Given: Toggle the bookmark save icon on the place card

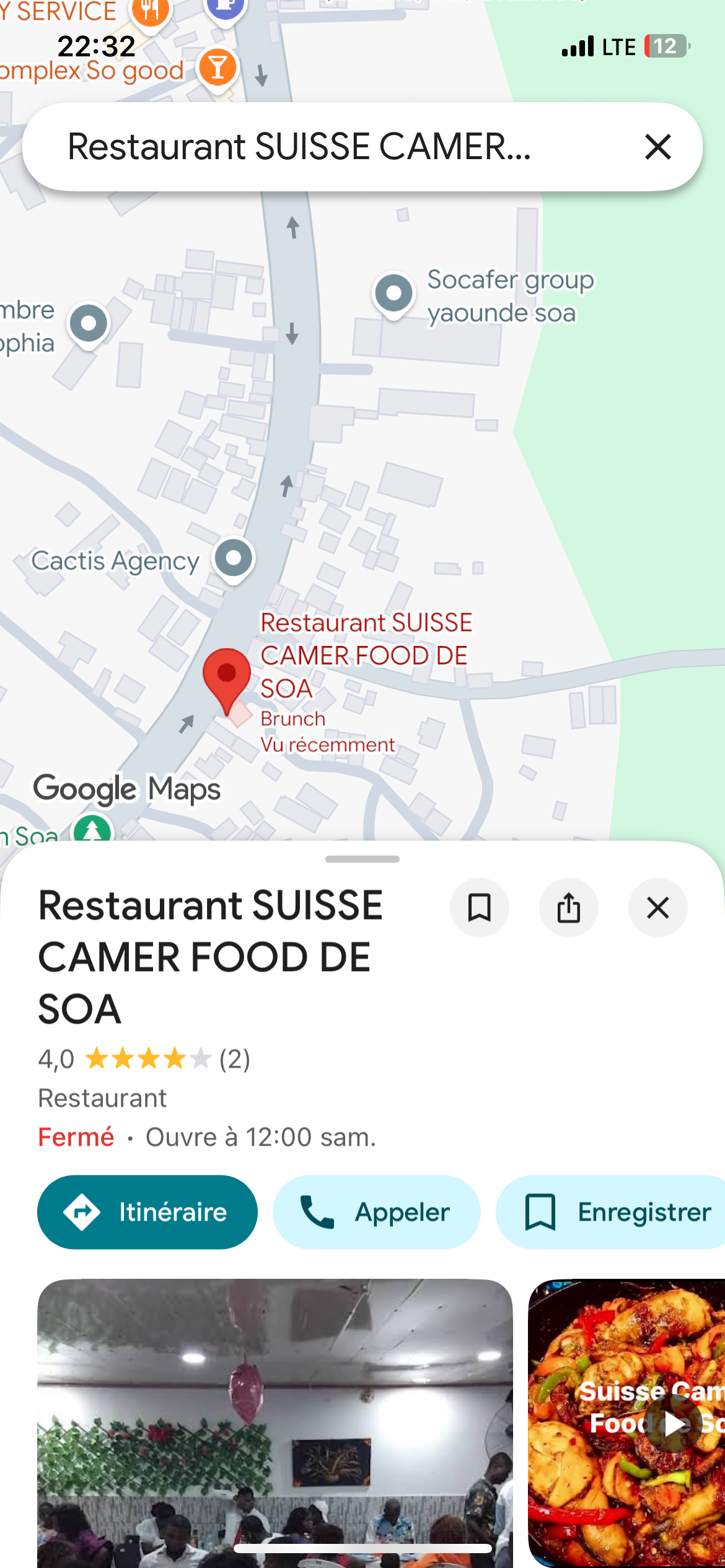Looking at the screenshot, I should tap(480, 907).
